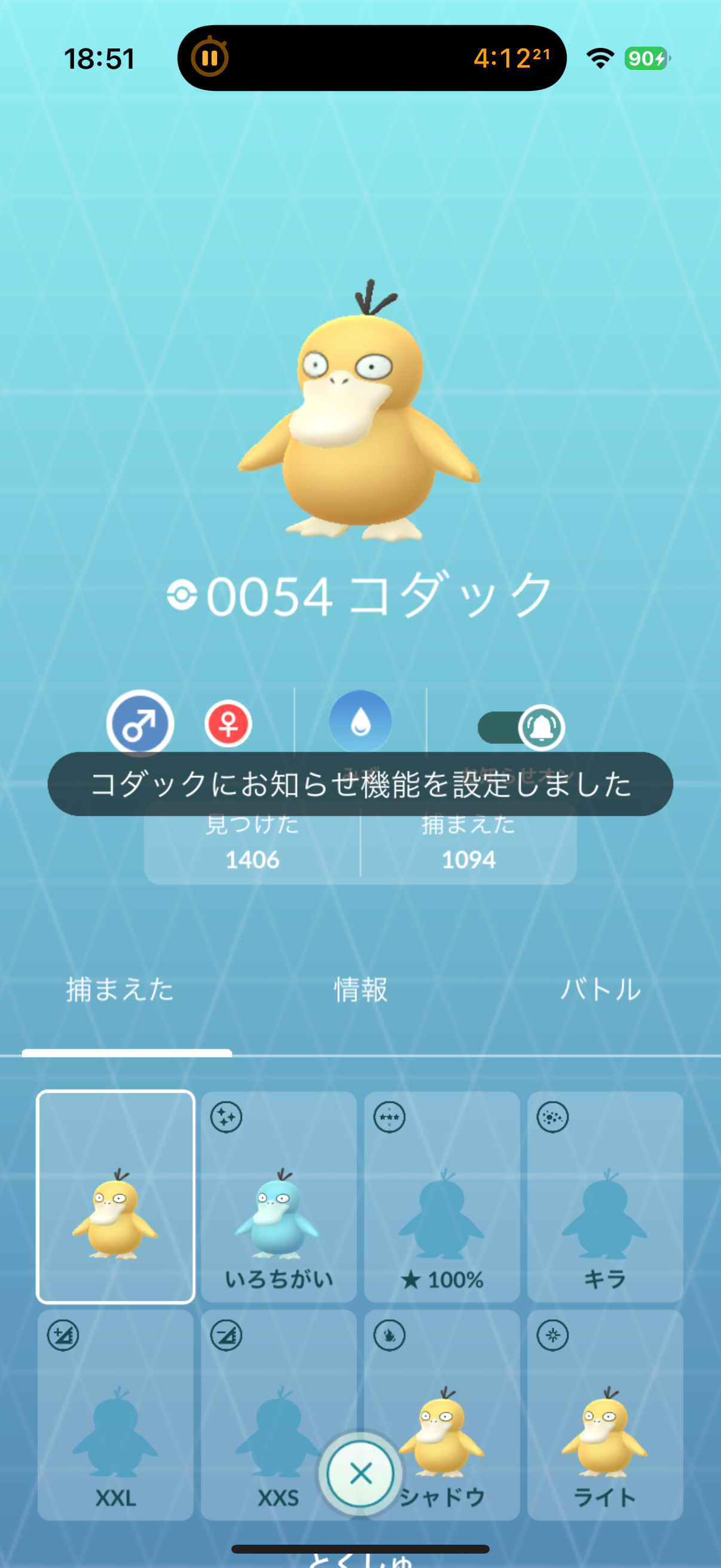This screenshot has width=721, height=1568.
Task: Select the いろちがい shiny tile
Action: (279, 1197)
